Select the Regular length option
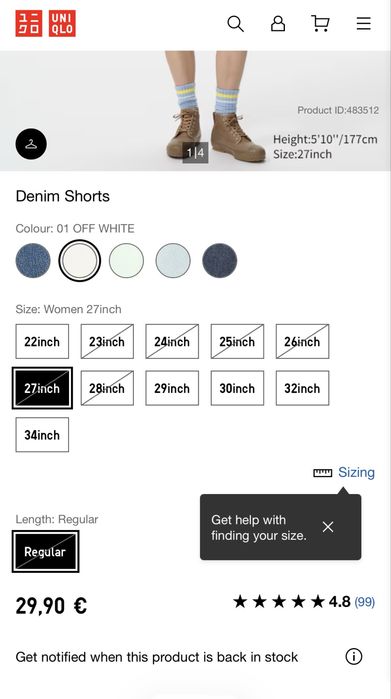 (x=45, y=551)
